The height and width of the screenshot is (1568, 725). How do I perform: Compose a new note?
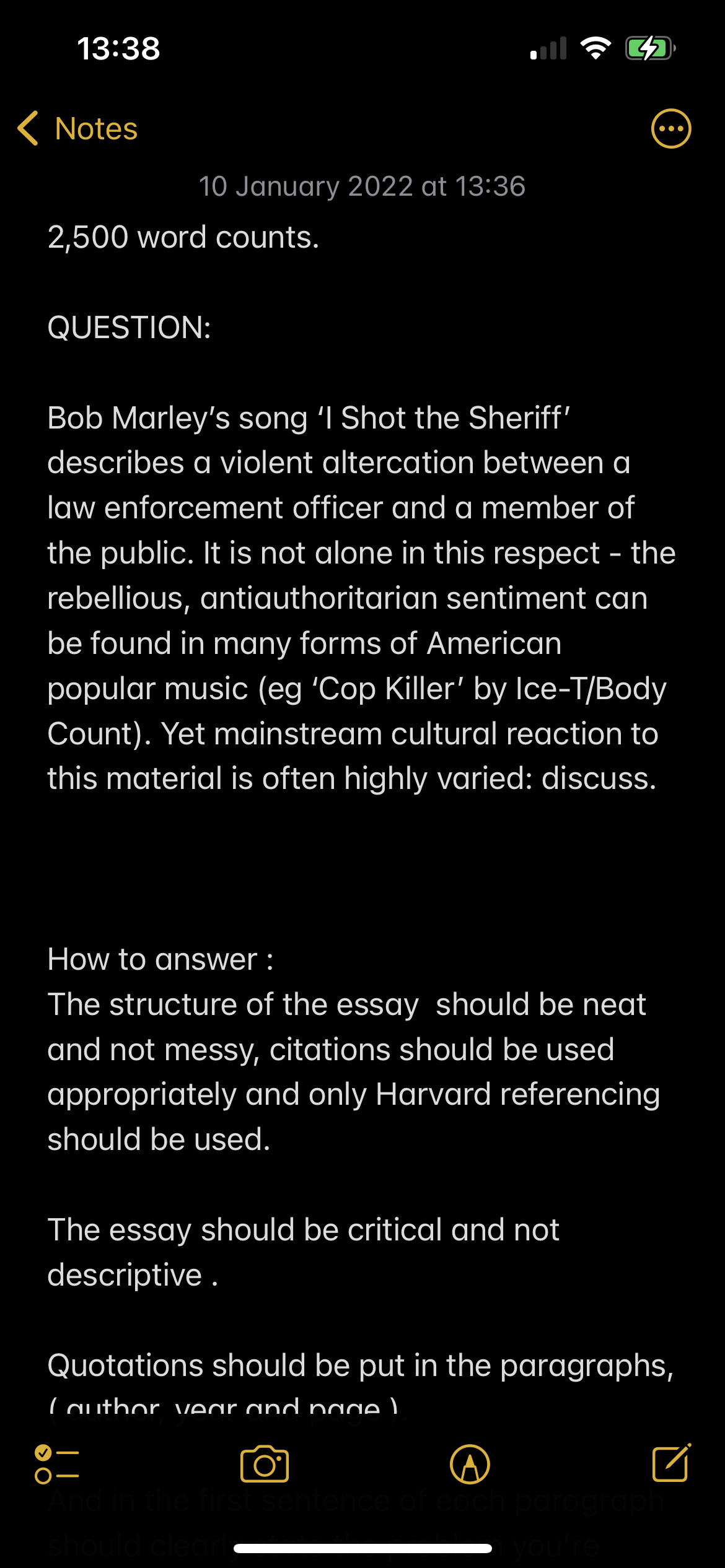[672, 1463]
